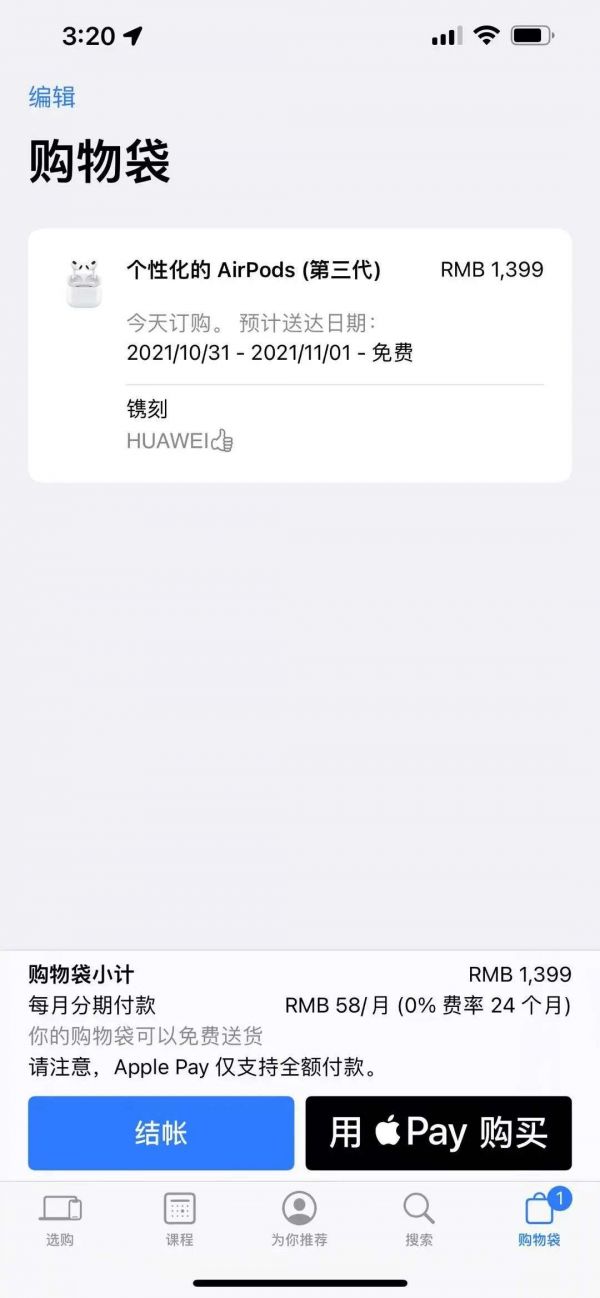The image size is (600, 1298).
Task: Tap the blue 结帐 checkout button
Action: (x=161, y=1132)
